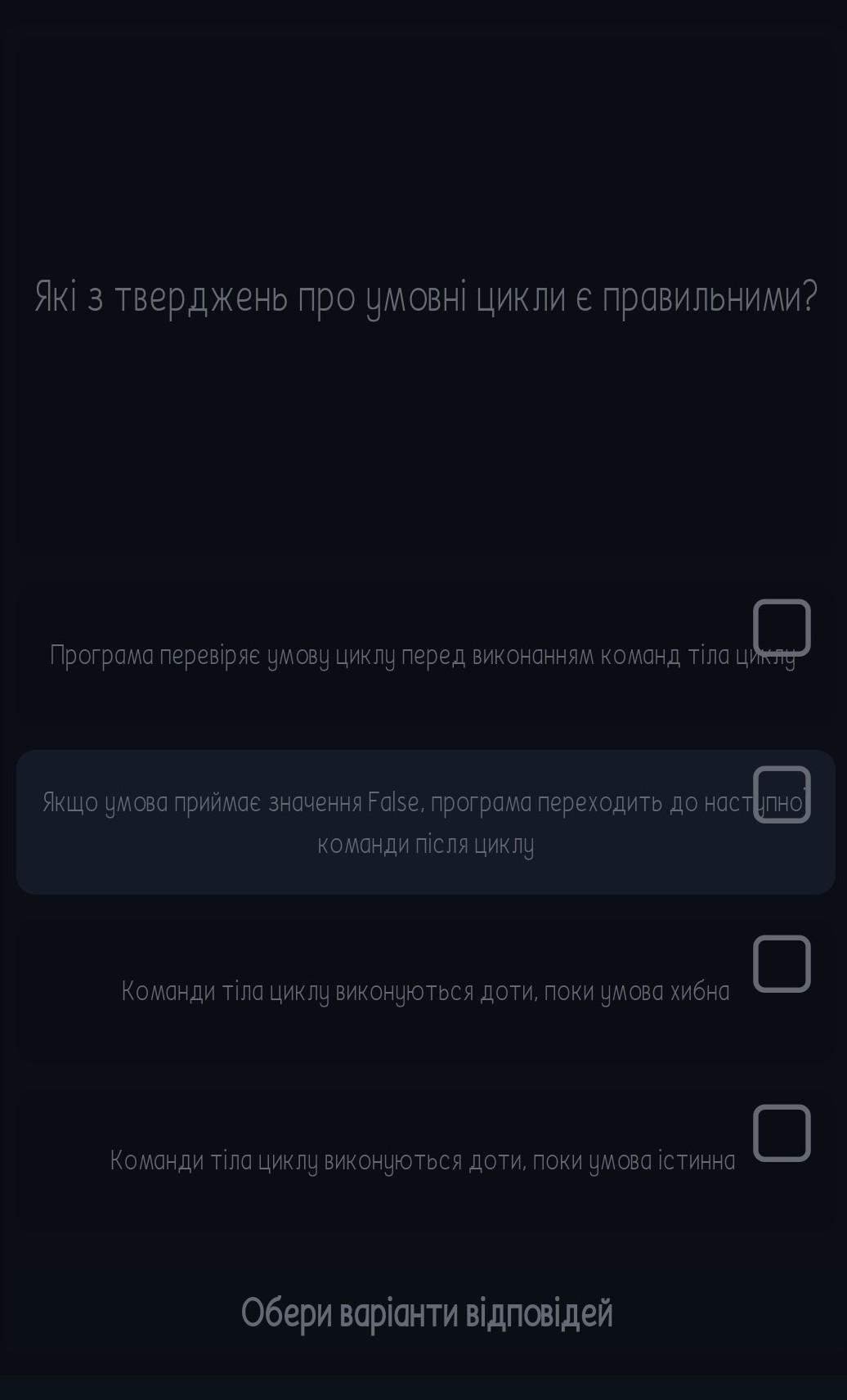Screen dimensions: 847x1400
Task: Mark 'виконуються доти, поки умова істинна' answer
Action: coord(782,1133)
